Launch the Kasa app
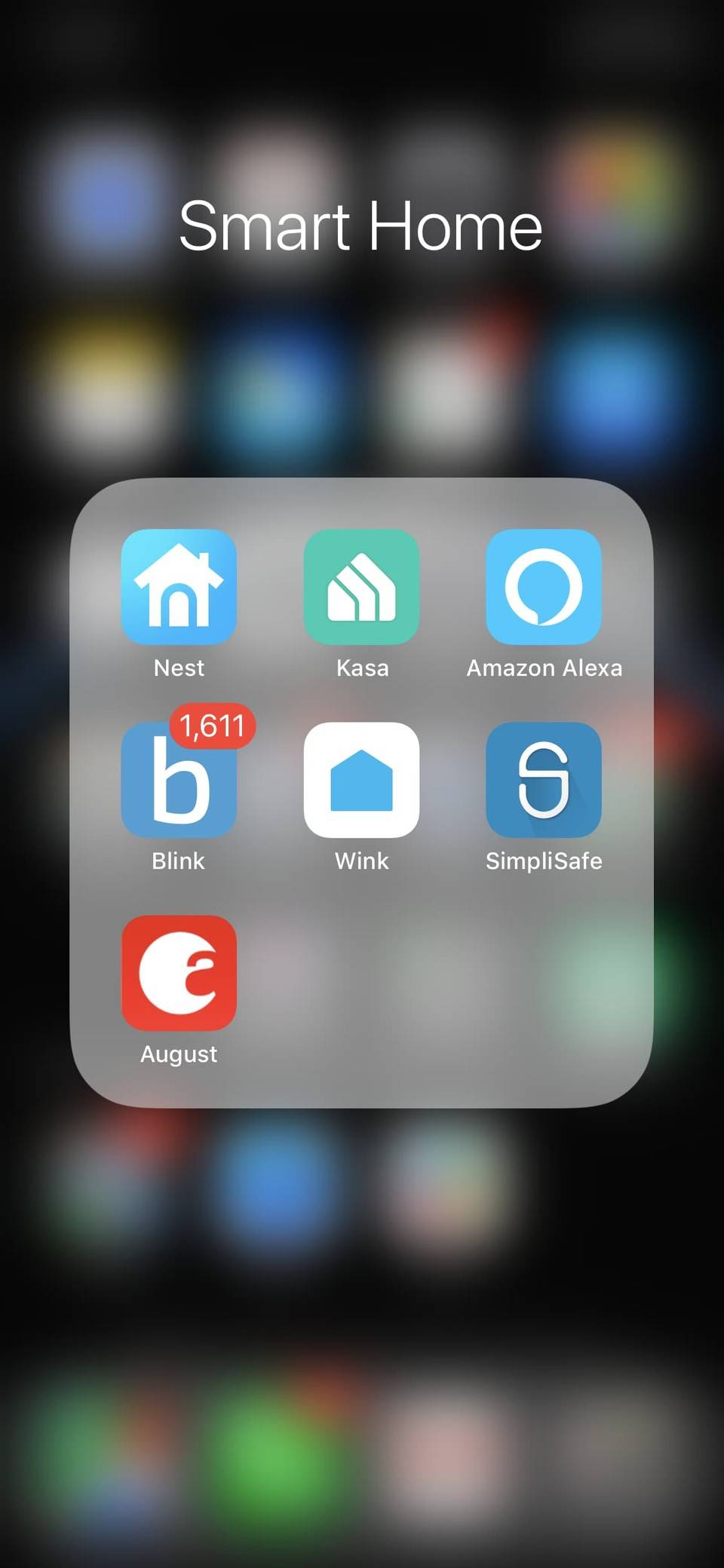 pos(361,587)
